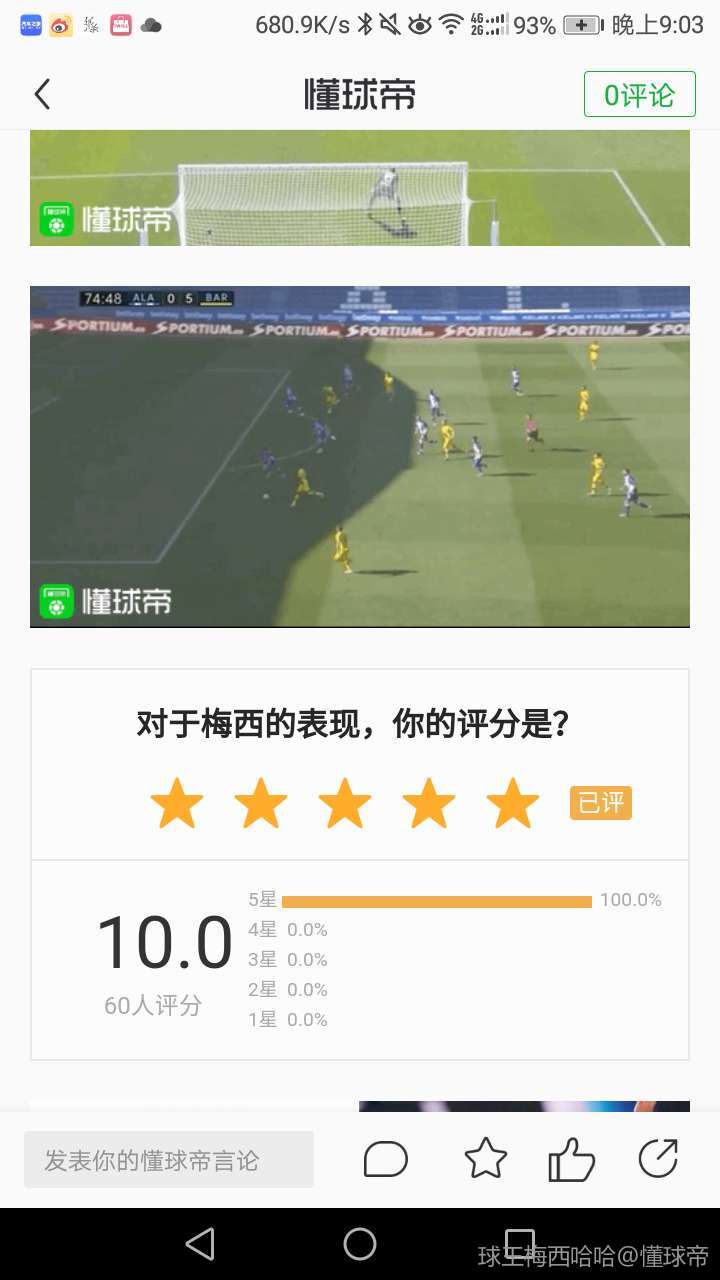Like the article with the thumbs-up icon
720x1280 pixels.
coord(571,1160)
